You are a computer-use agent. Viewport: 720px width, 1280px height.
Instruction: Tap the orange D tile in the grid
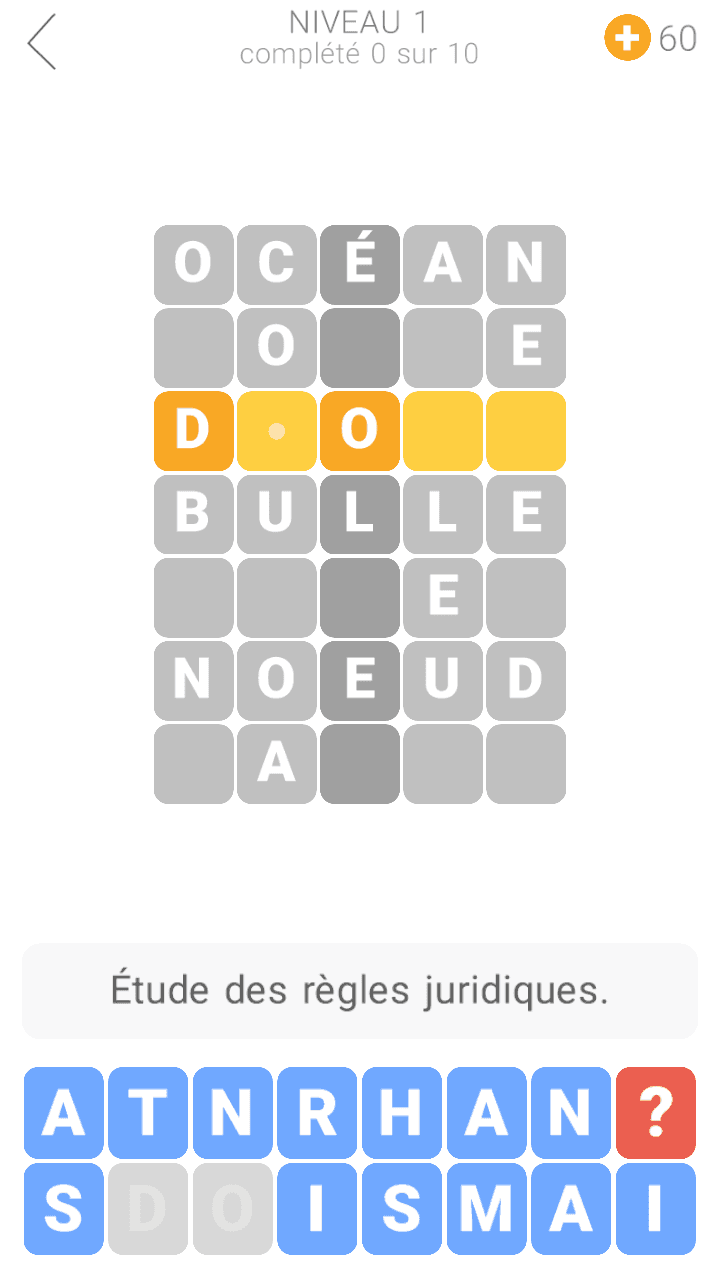point(193,431)
